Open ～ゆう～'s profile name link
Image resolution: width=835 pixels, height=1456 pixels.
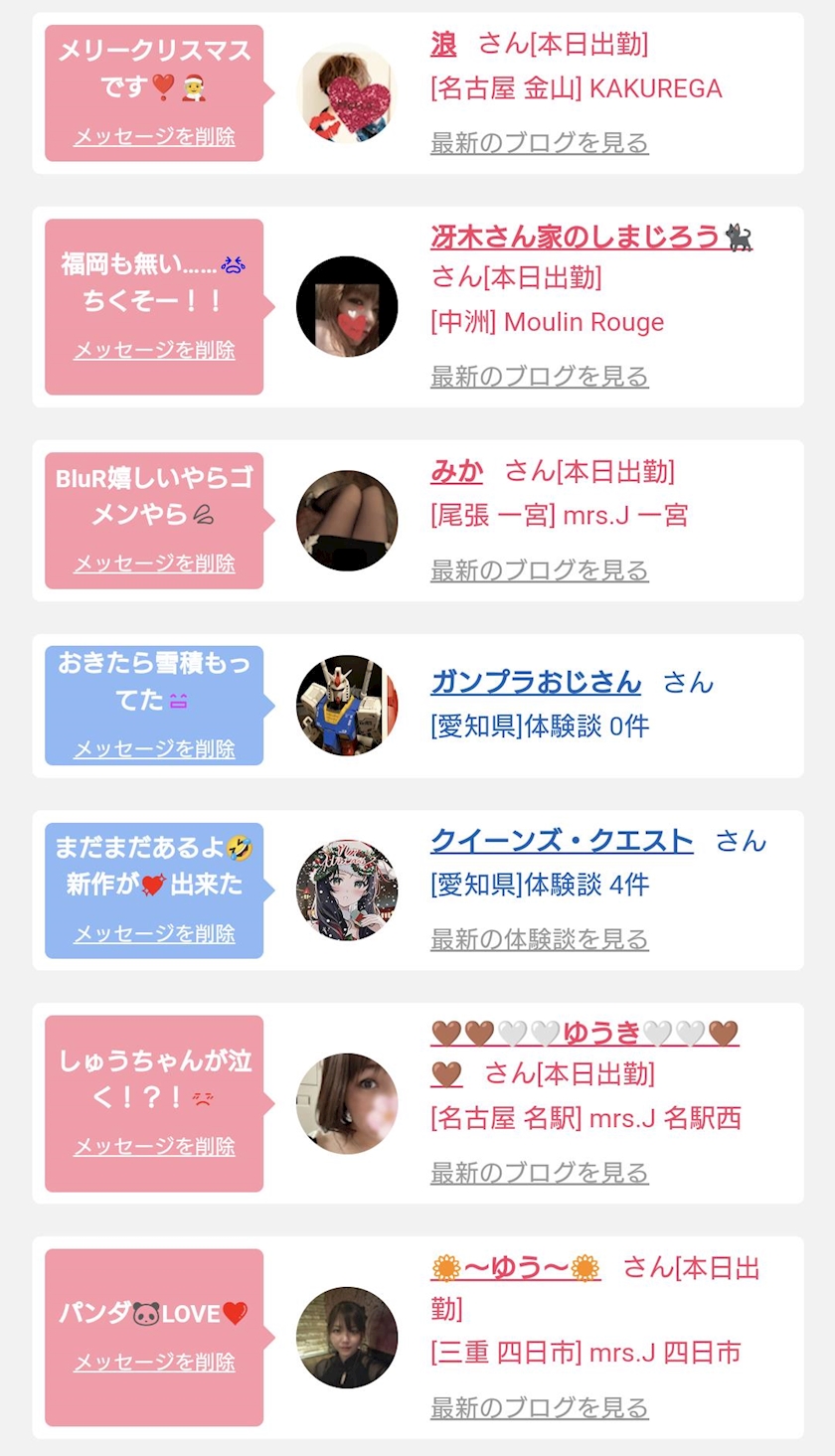click(x=516, y=1268)
